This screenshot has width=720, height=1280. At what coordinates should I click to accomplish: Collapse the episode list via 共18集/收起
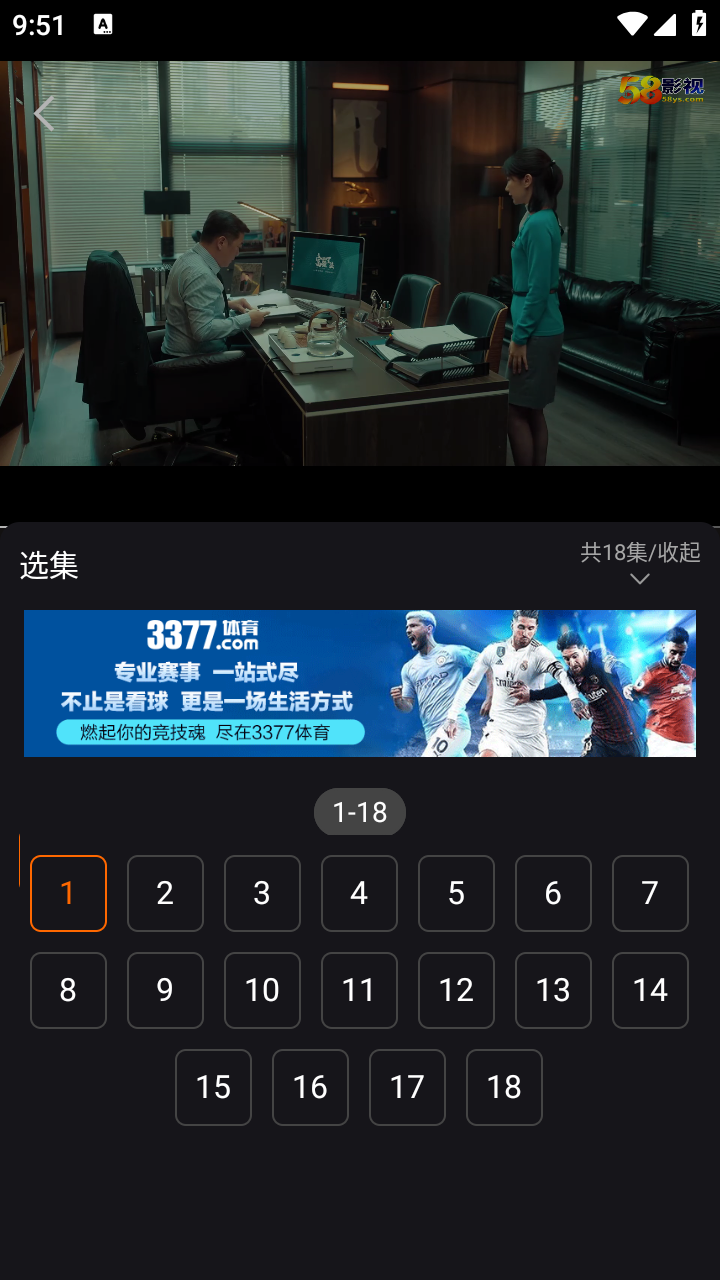click(640, 562)
